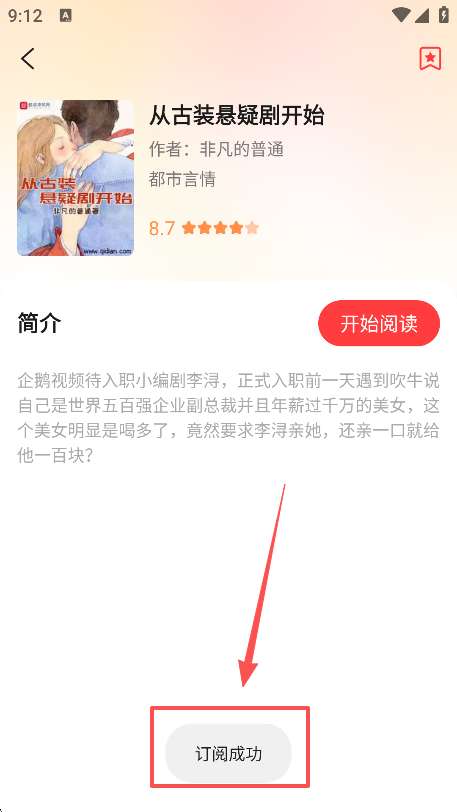Tap the red bookmark star icon
The height and width of the screenshot is (812, 457).
(x=430, y=59)
